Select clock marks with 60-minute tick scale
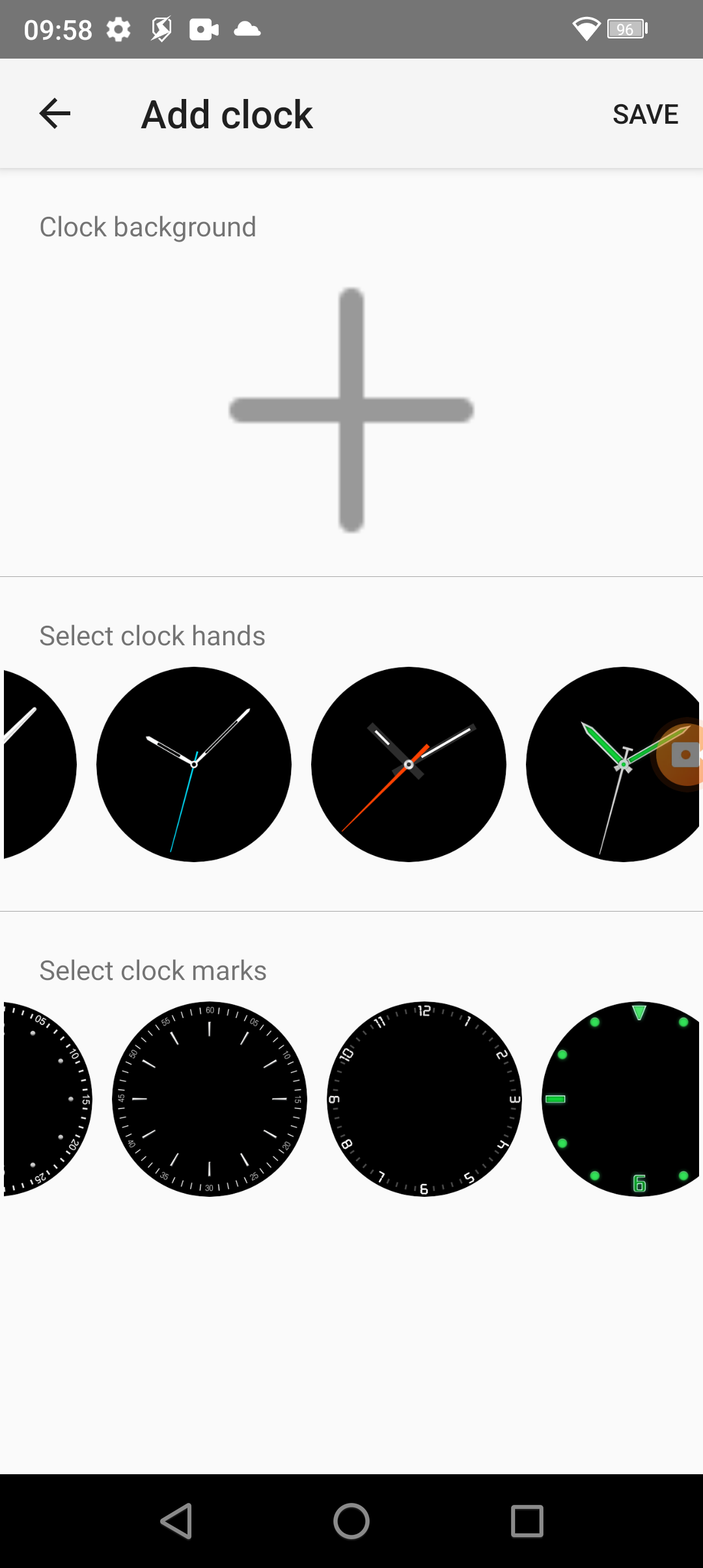 [210, 1099]
